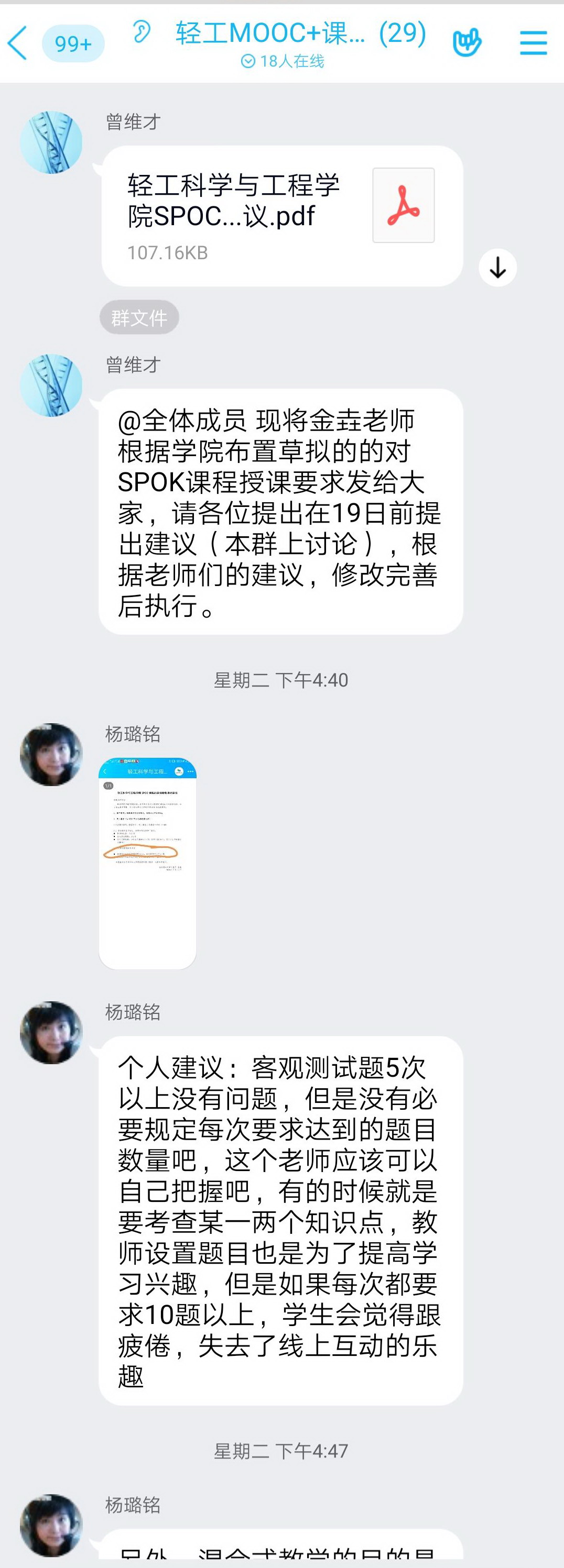
Task: Open the hand gesture group app icon
Action: click(467, 43)
